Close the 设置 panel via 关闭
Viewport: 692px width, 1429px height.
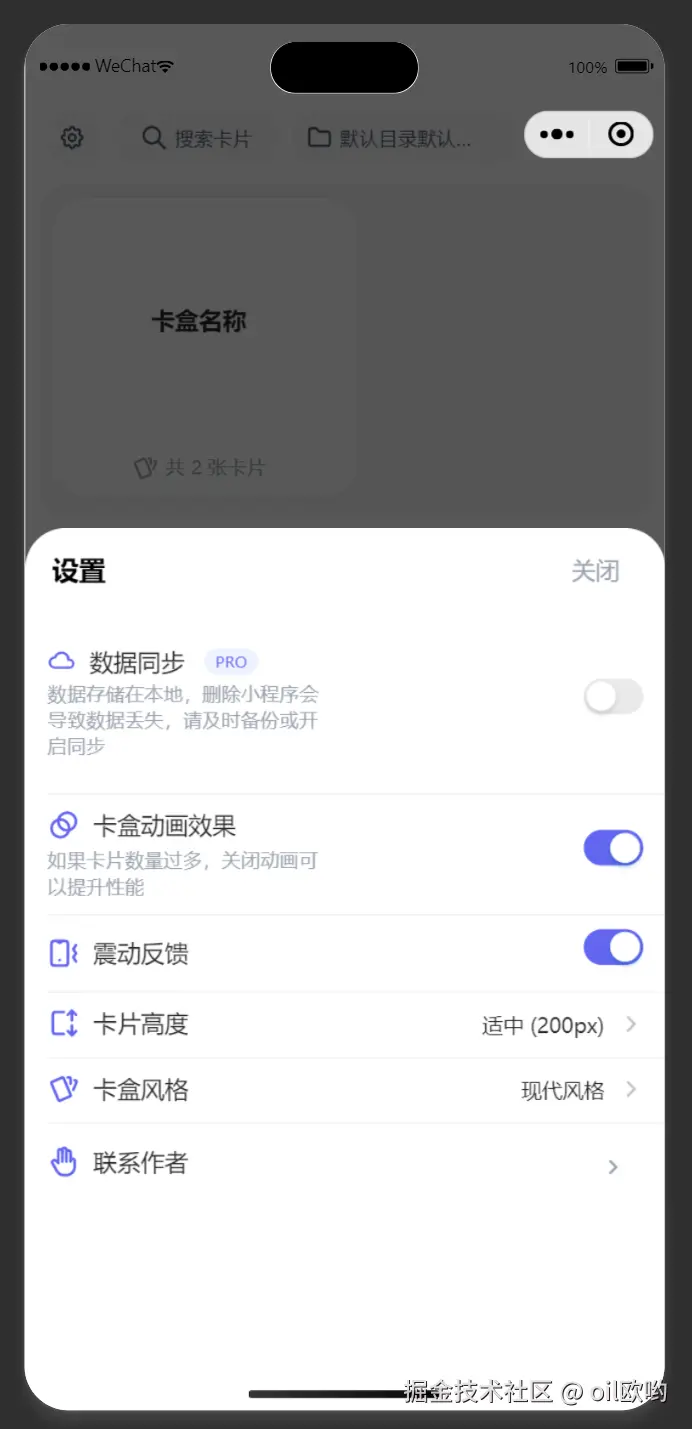(x=595, y=571)
